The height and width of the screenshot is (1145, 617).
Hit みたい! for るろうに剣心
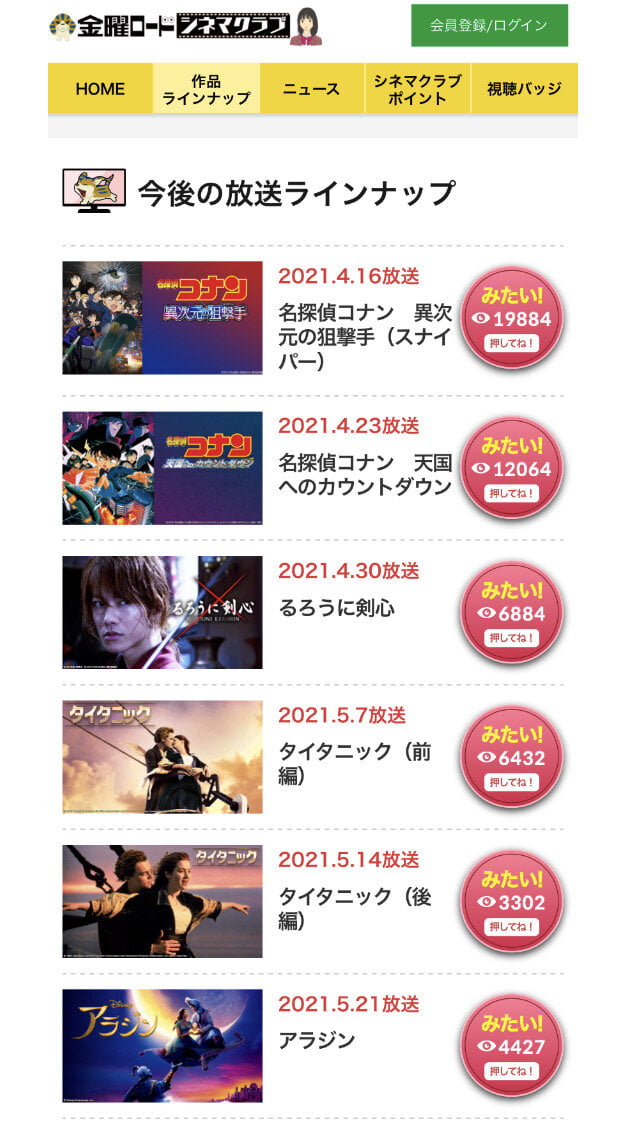[511, 612]
